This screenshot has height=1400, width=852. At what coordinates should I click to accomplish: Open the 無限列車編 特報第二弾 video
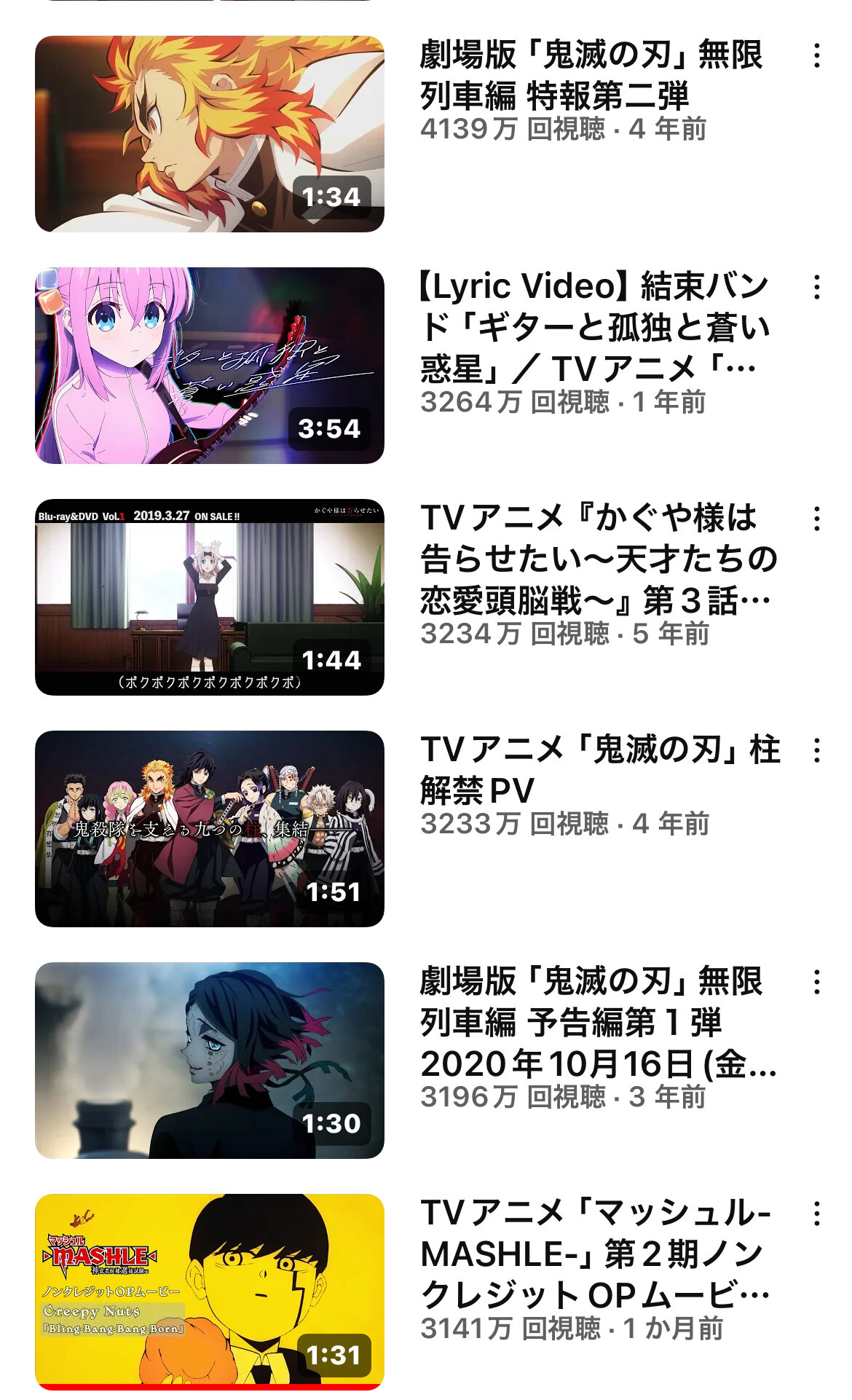pyautogui.click(x=210, y=134)
